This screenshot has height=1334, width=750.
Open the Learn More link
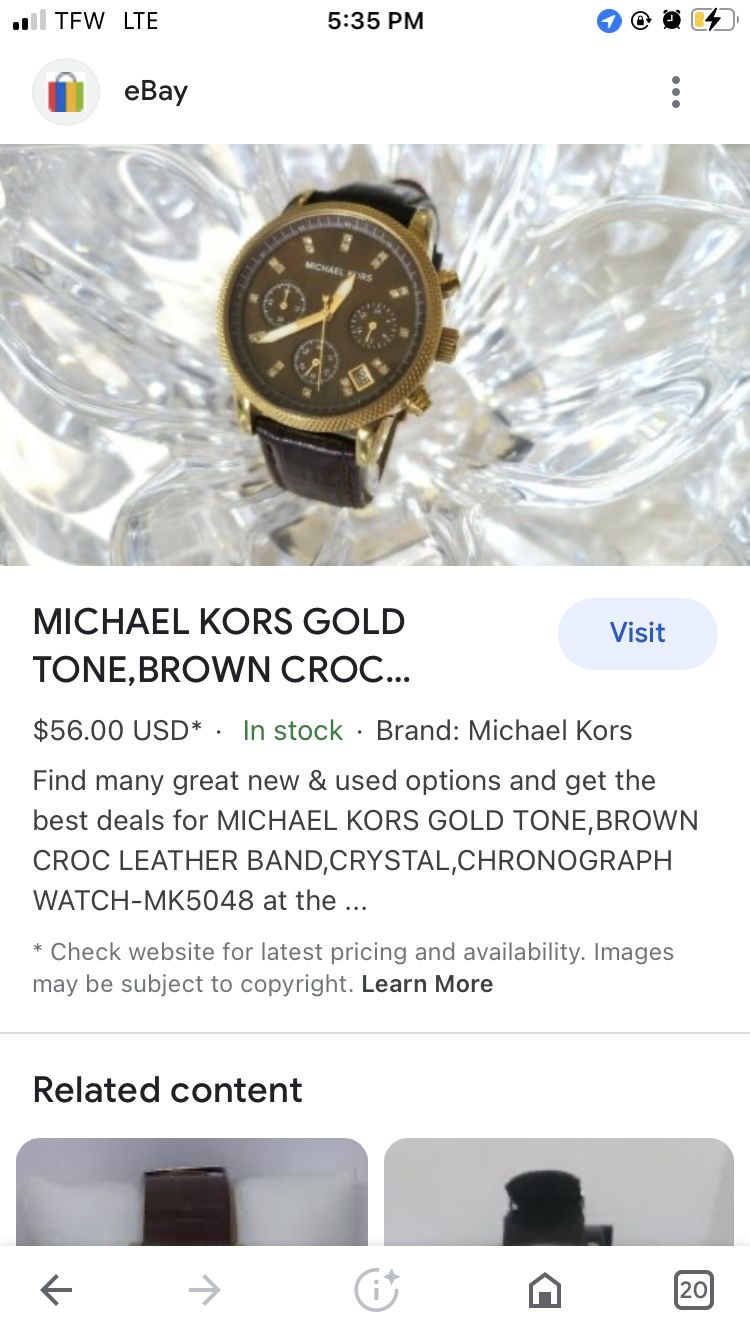pyautogui.click(x=427, y=984)
